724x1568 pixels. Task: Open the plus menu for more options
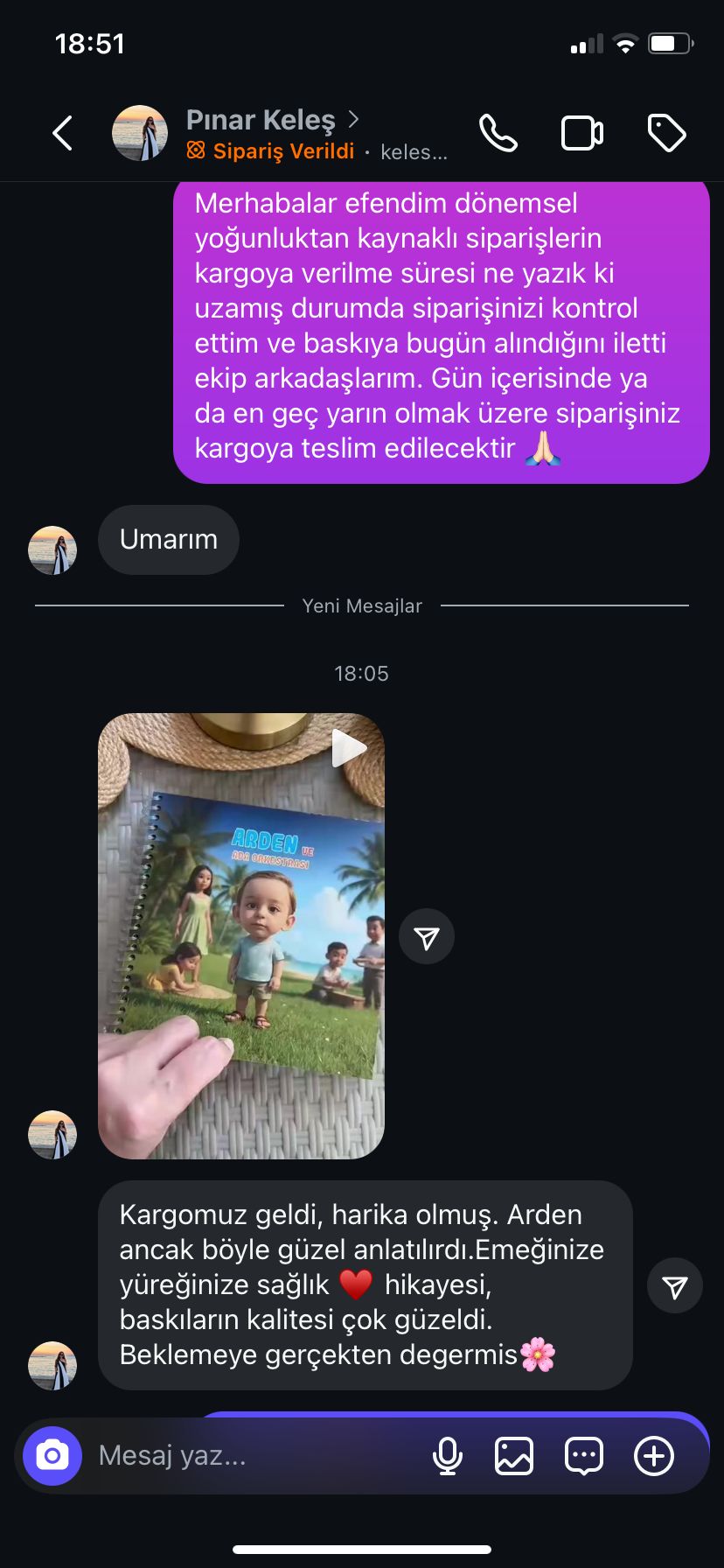(653, 1456)
